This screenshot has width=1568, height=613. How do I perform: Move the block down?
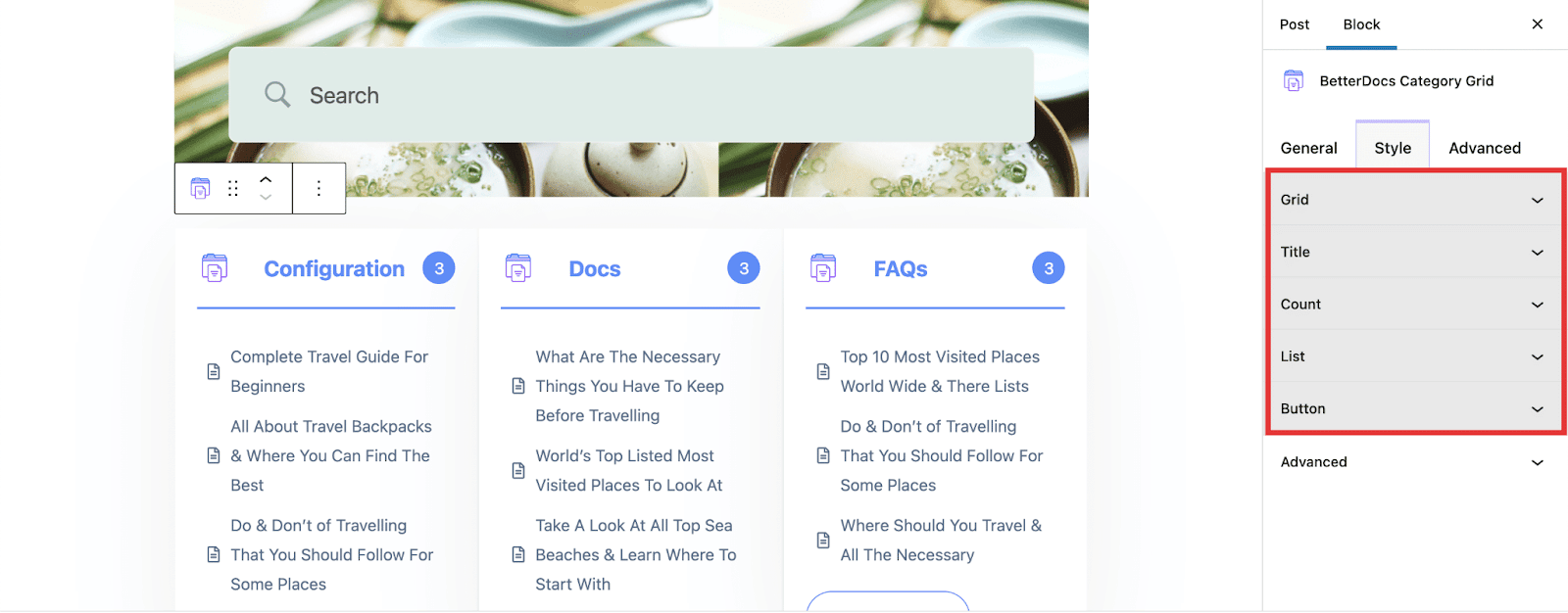[x=266, y=198]
